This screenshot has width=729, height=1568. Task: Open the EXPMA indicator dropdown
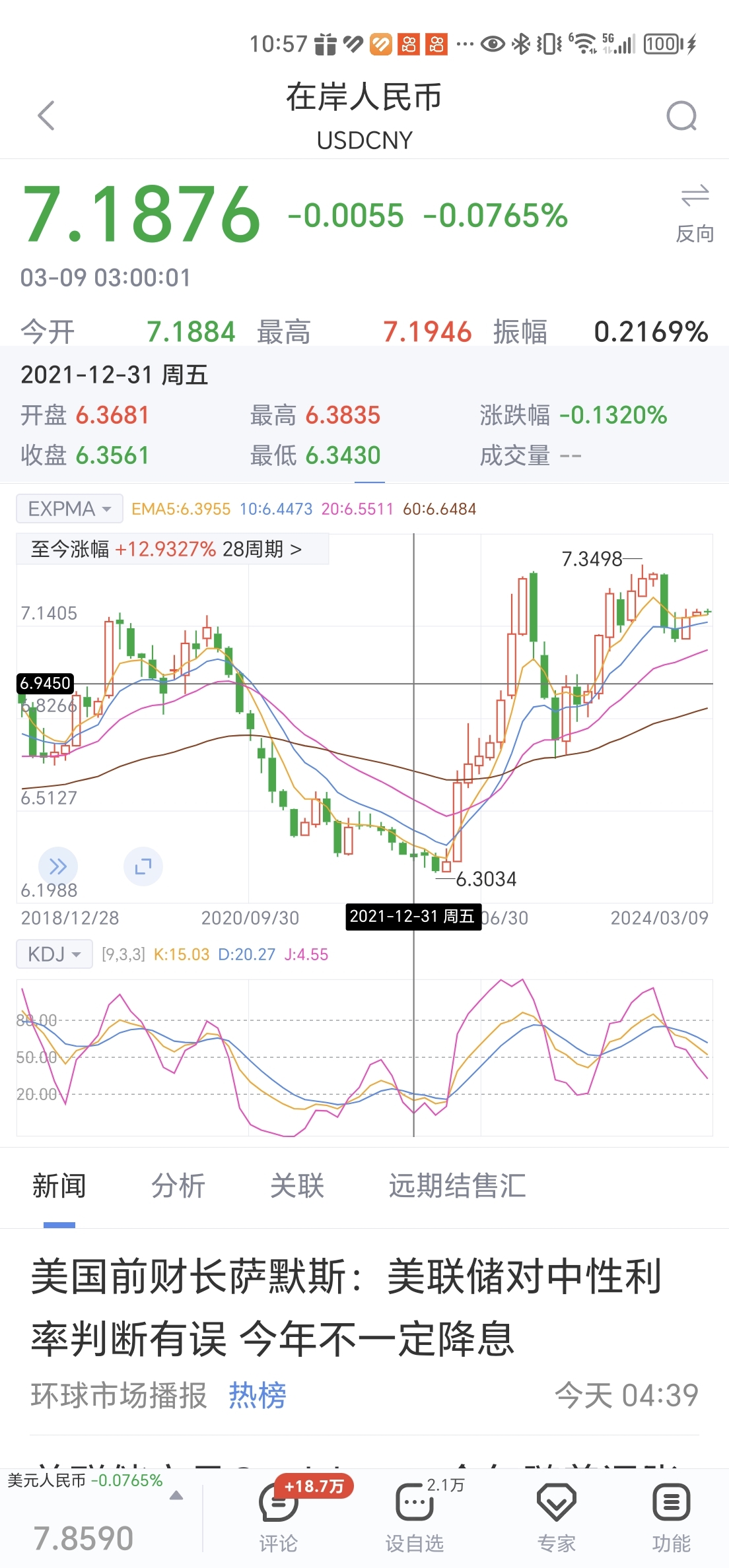[x=68, y=507]
